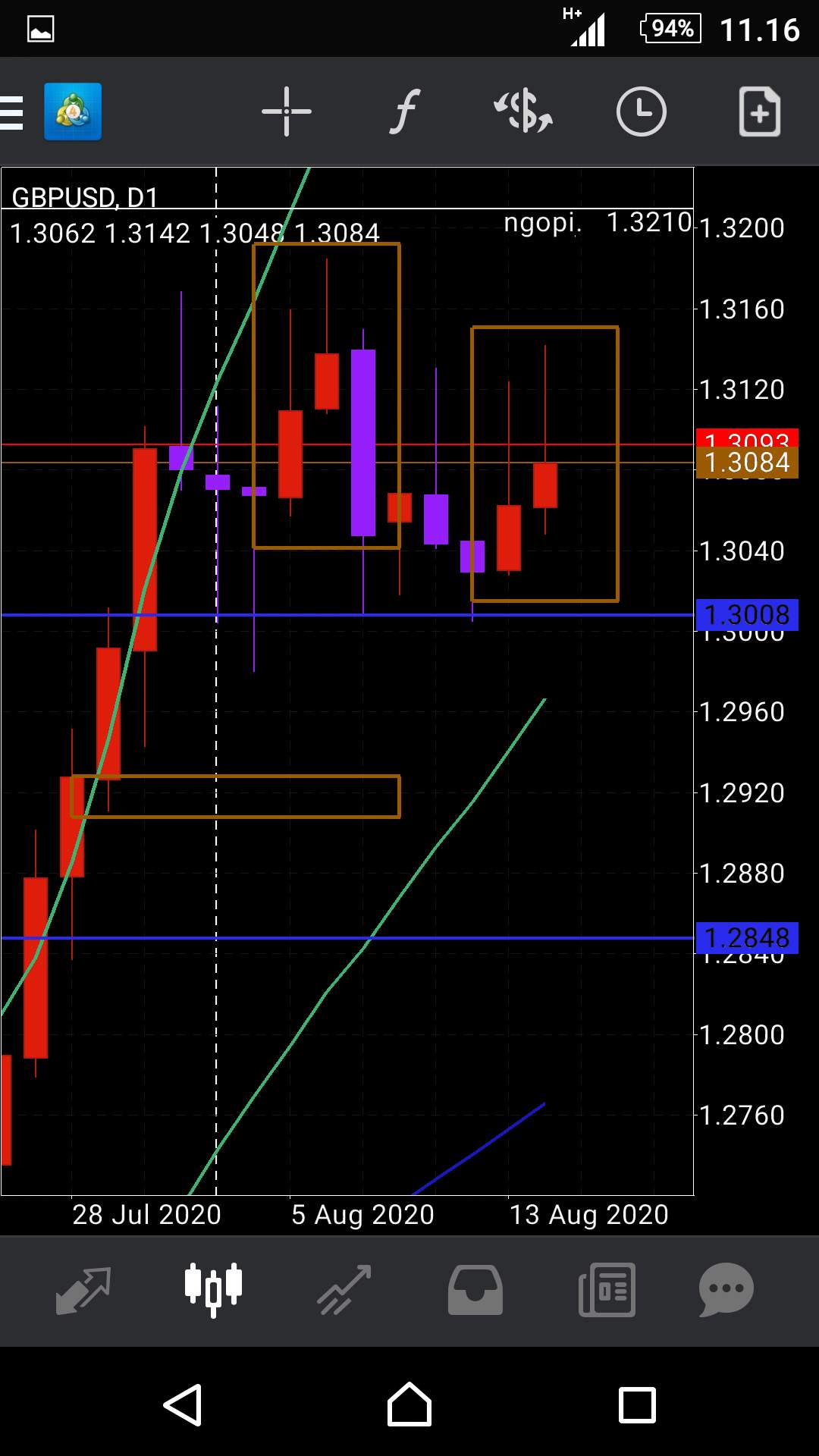
Task: Tap the system home button
Action: pyautogui.click(x=409, y=1405)
